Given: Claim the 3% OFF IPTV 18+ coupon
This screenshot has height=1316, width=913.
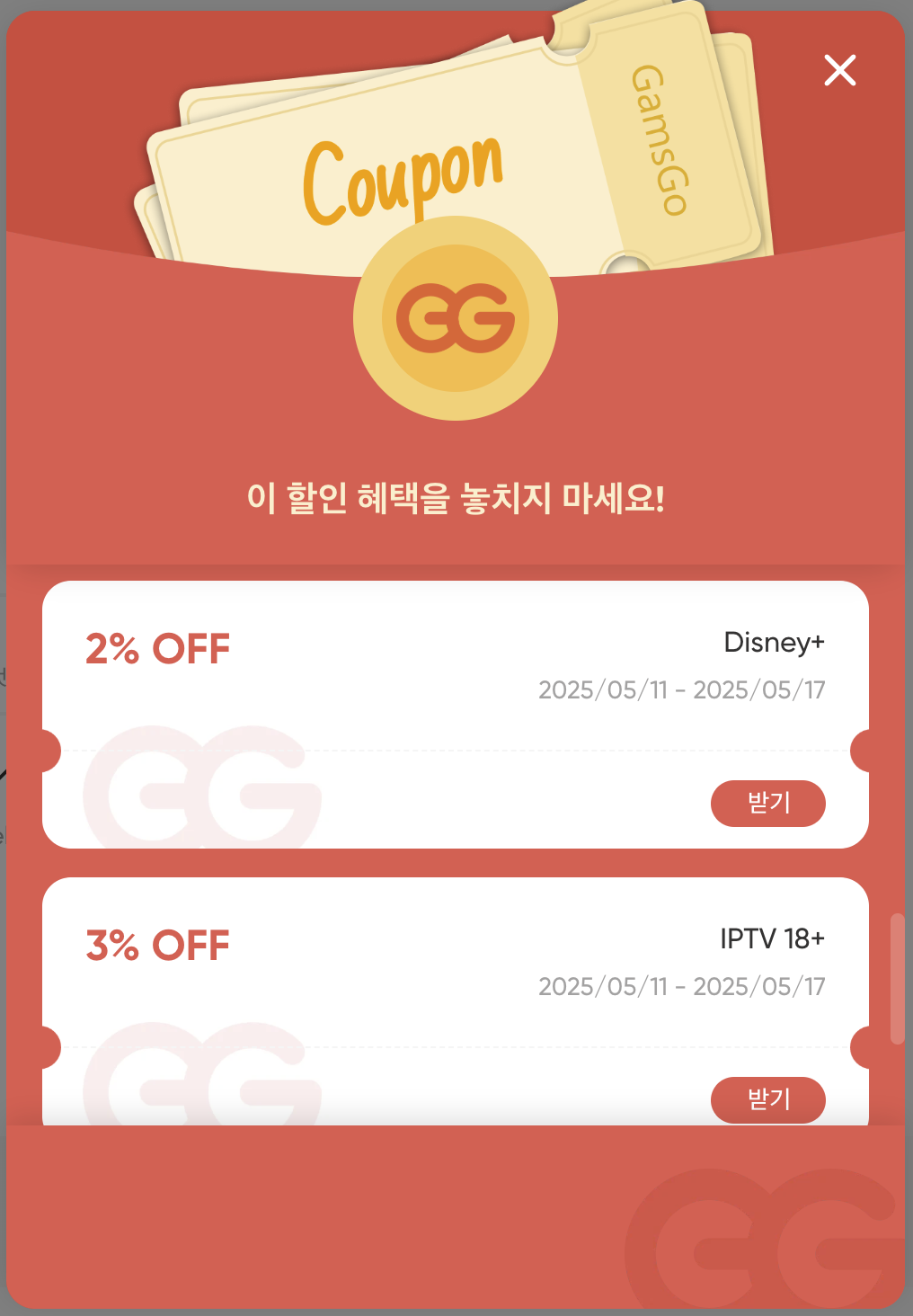Looking at the screenshot, I should point(767,1099).
